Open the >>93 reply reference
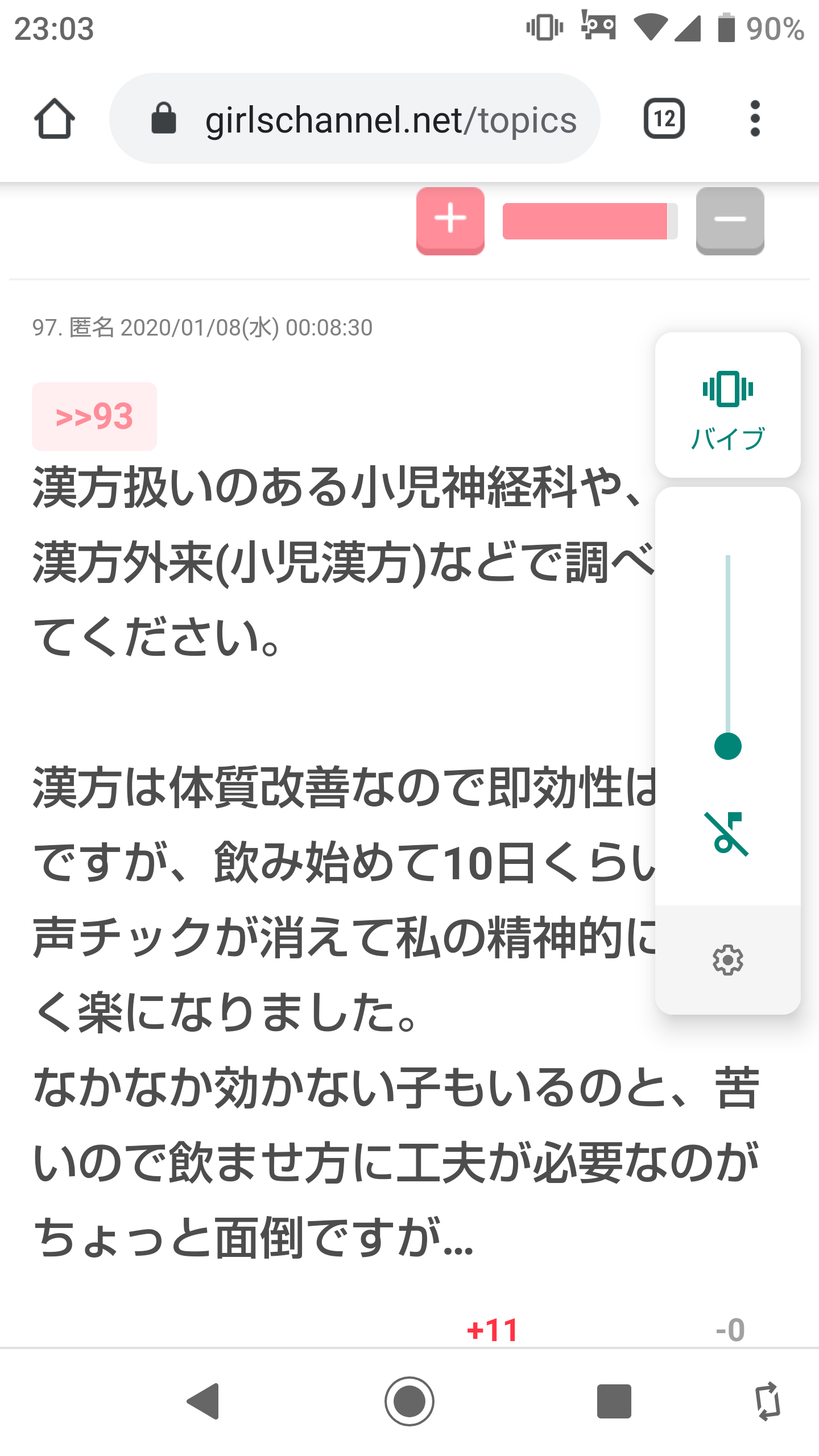This screenshot has height=1456, width=819. click(x=94, y=416)
